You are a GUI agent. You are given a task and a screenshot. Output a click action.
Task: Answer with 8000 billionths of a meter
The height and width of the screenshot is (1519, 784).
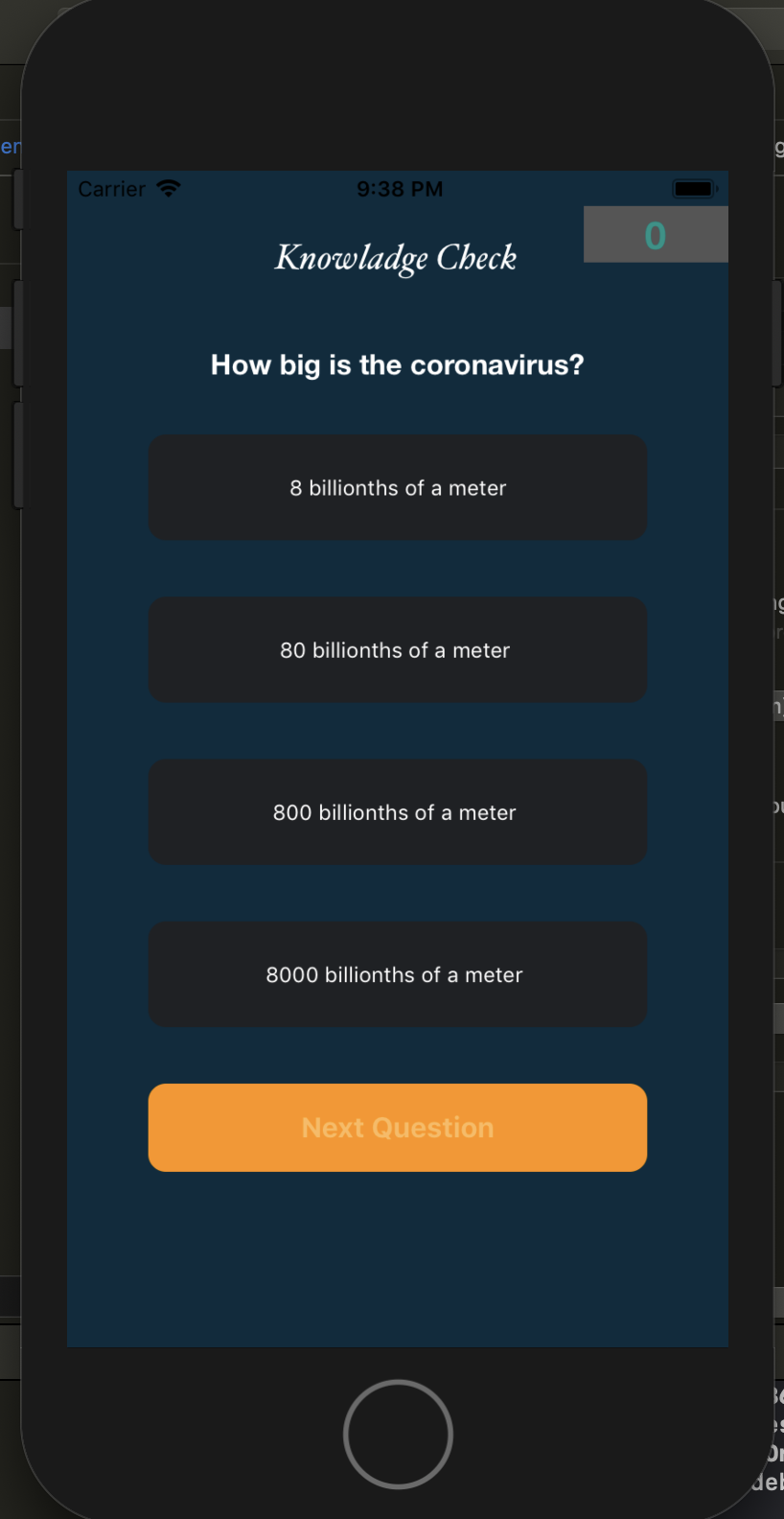(x=397, y=974)
